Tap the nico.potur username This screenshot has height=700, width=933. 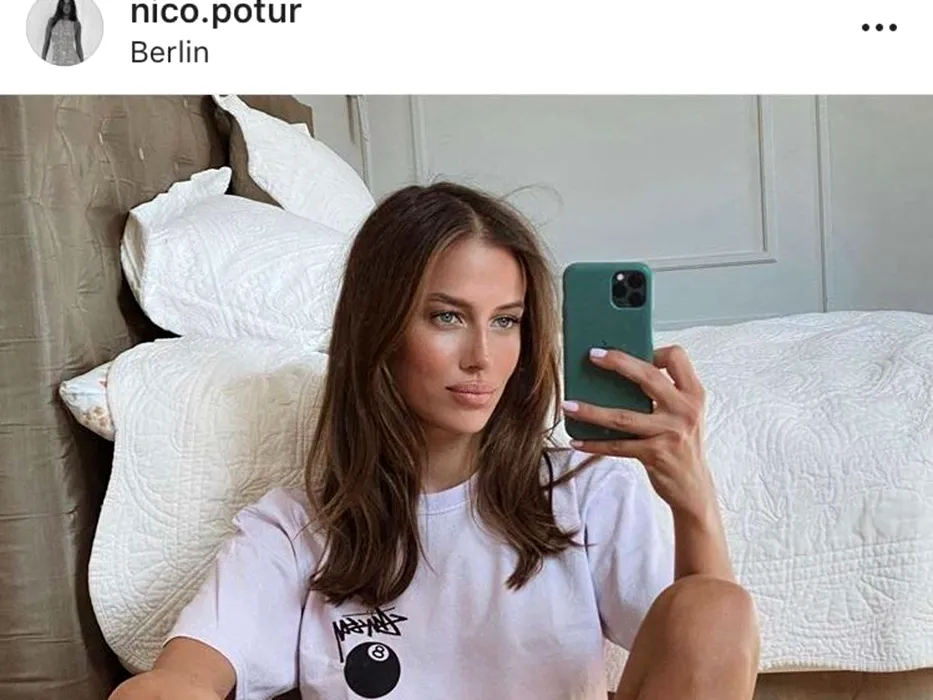tap(215, 14)
